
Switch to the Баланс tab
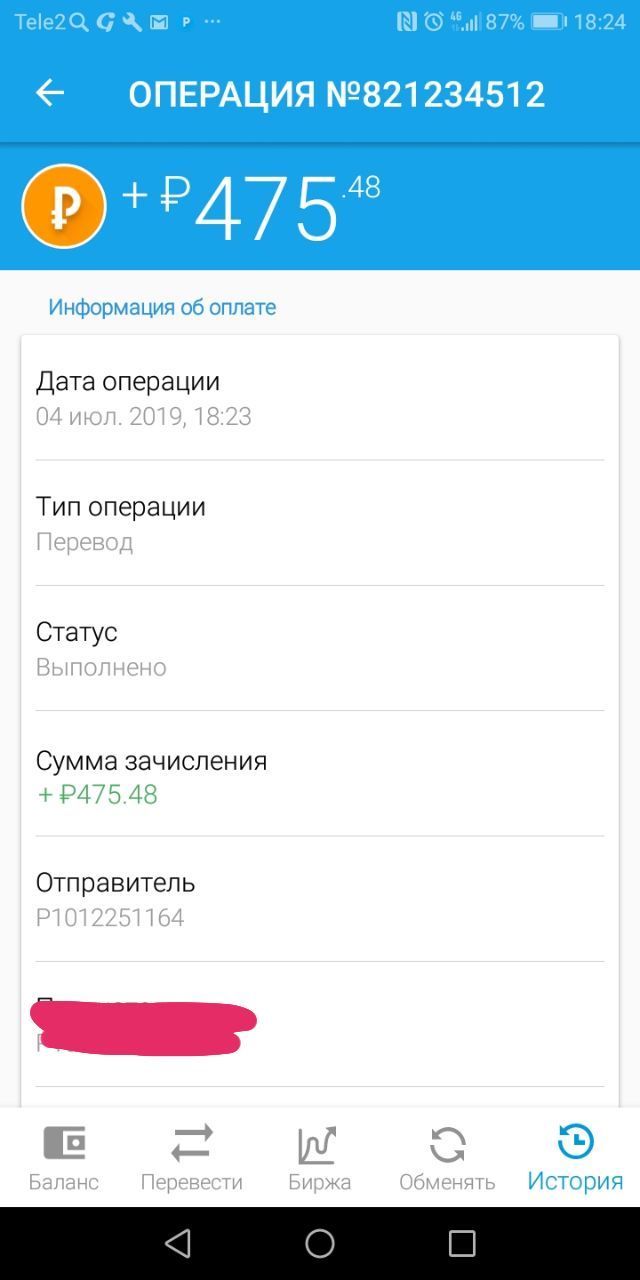point(64,1158)
